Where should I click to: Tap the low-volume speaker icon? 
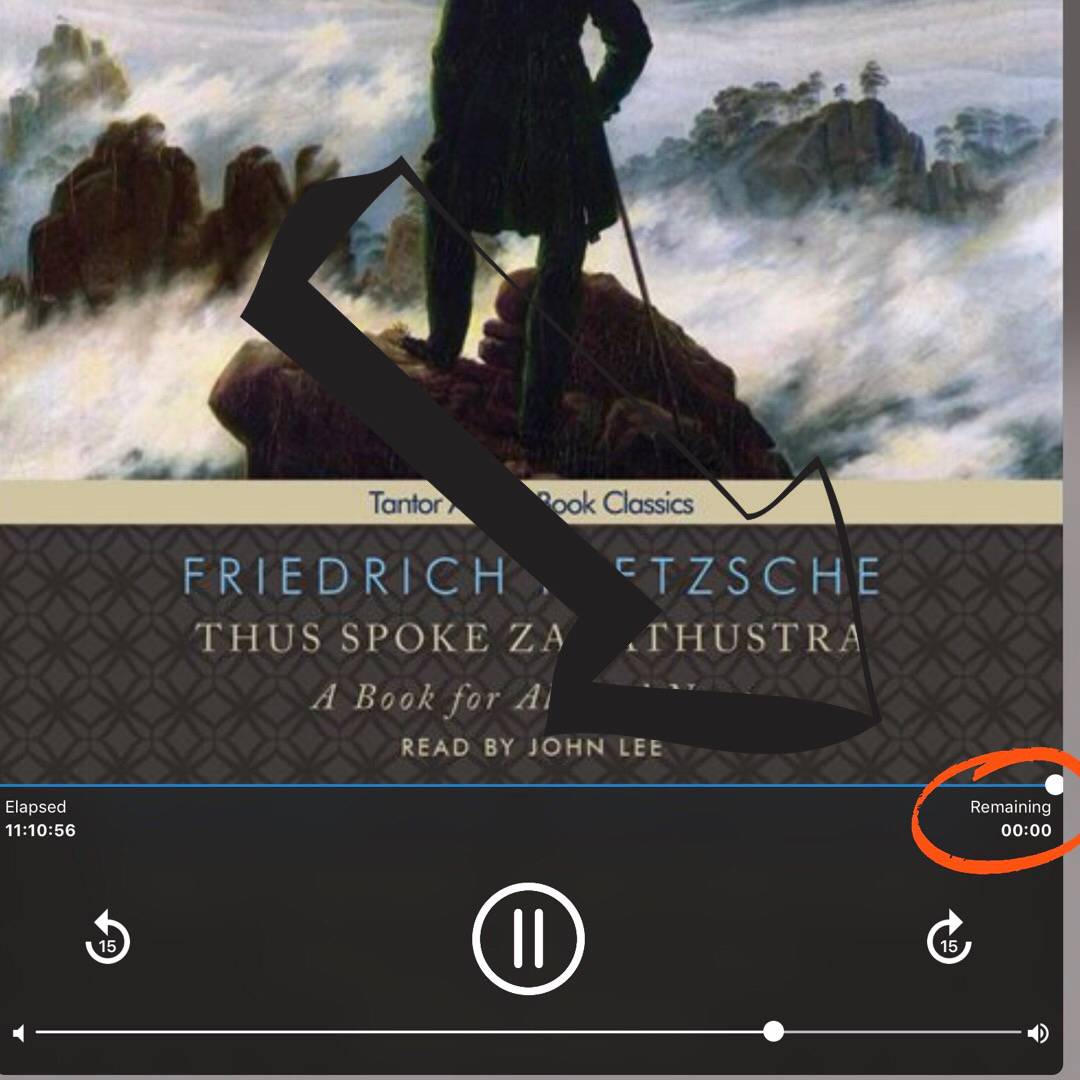pyautogui.click(x=18, y=1032)
